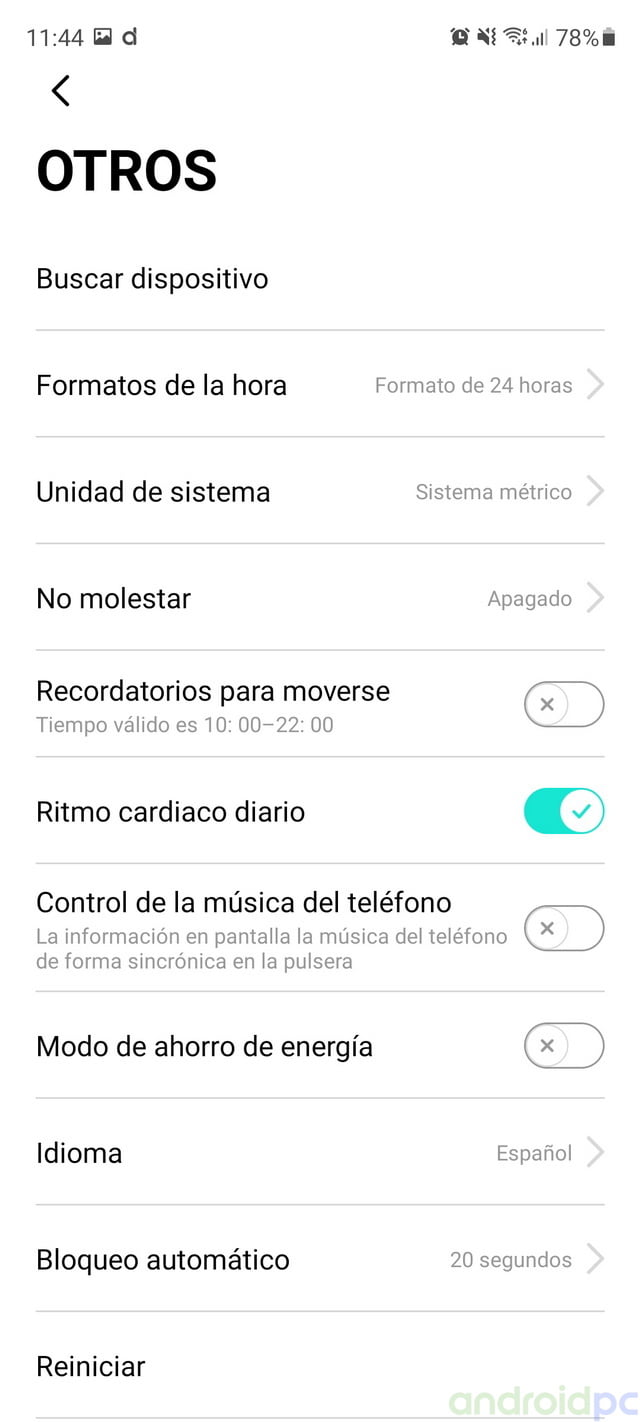
Task: Open Idioma language setting
Action: coord(320,1152)
